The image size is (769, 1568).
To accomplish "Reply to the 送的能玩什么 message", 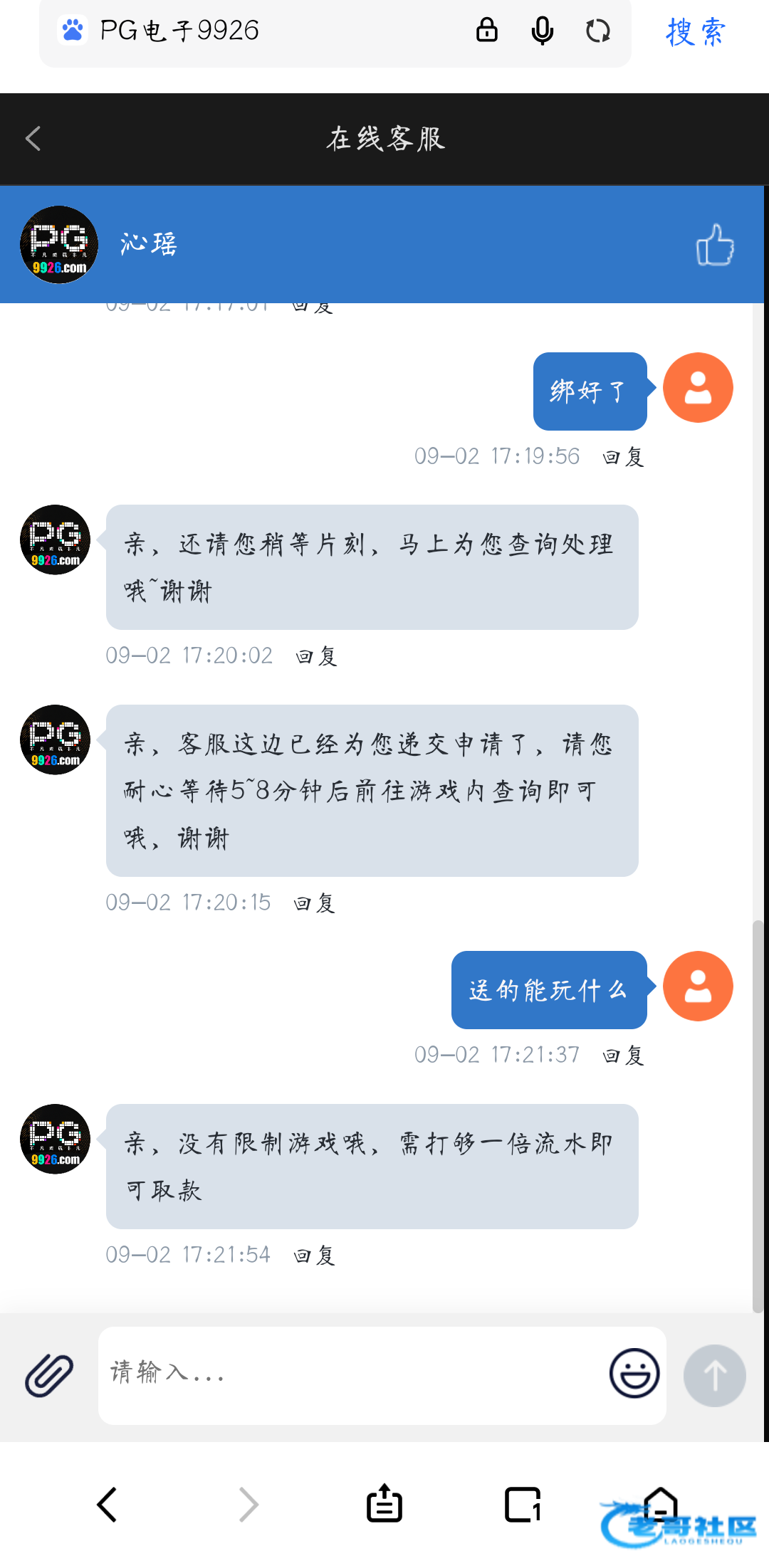I will 624,1056.
